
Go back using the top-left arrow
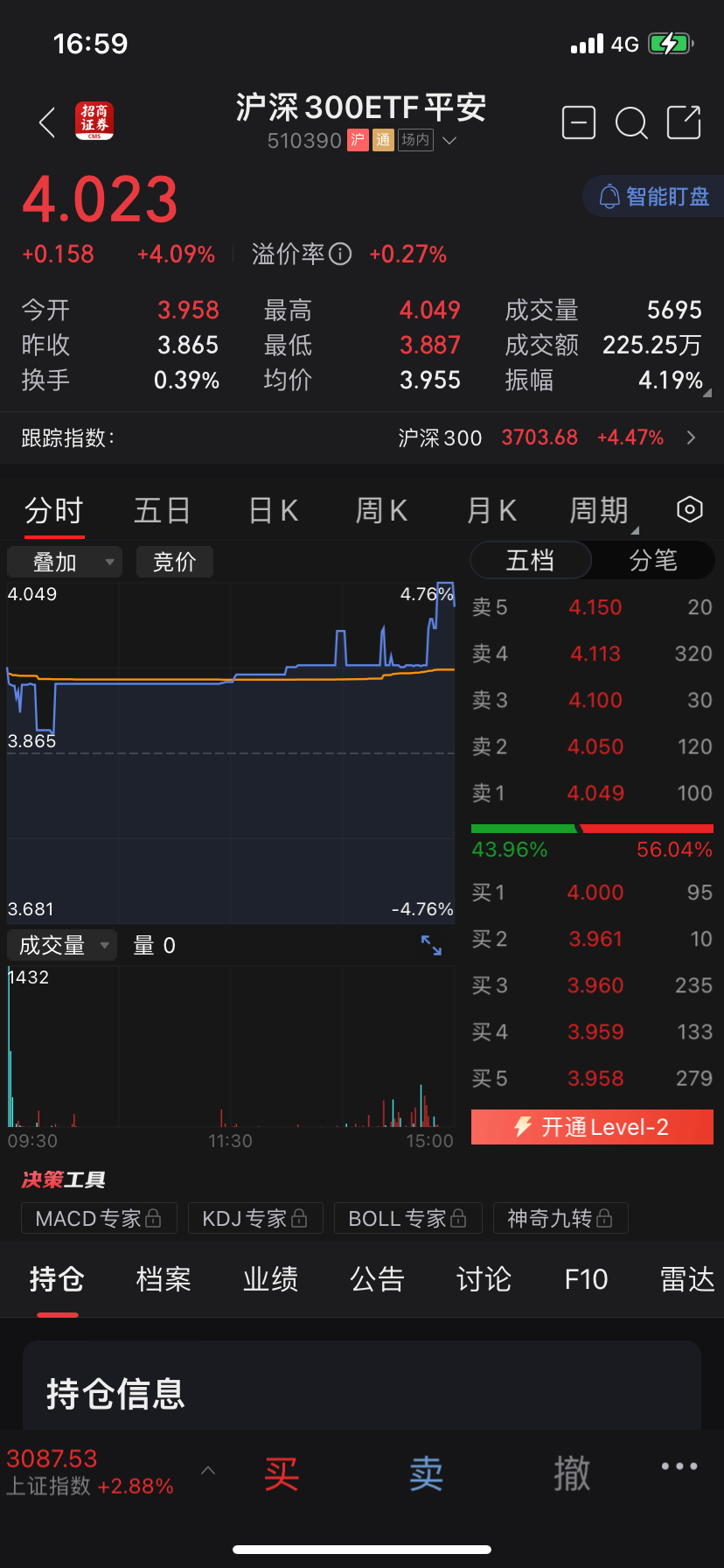[48, 122]
